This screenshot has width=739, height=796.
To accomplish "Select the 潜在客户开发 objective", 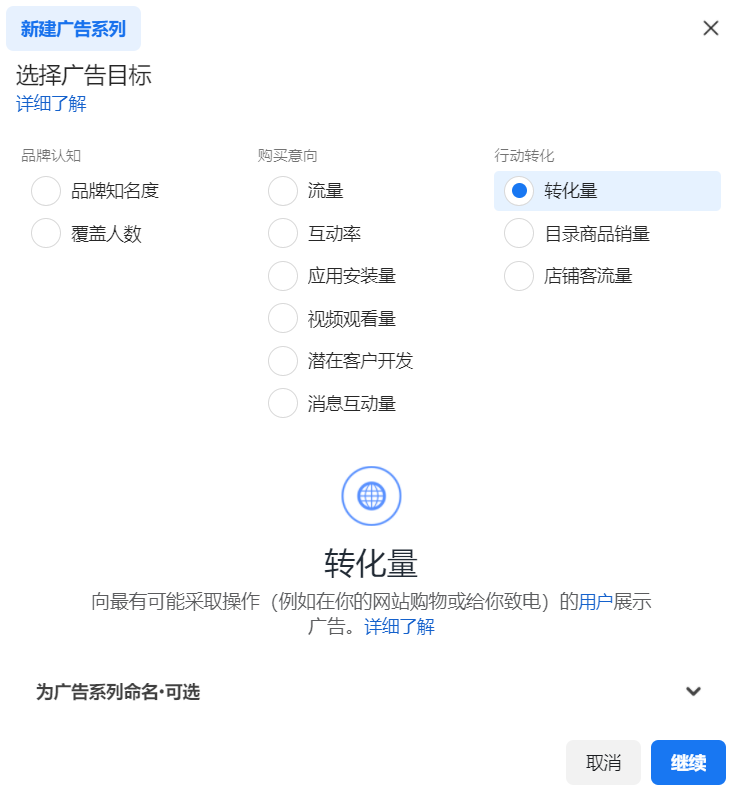I will click(x=282, y=361).
